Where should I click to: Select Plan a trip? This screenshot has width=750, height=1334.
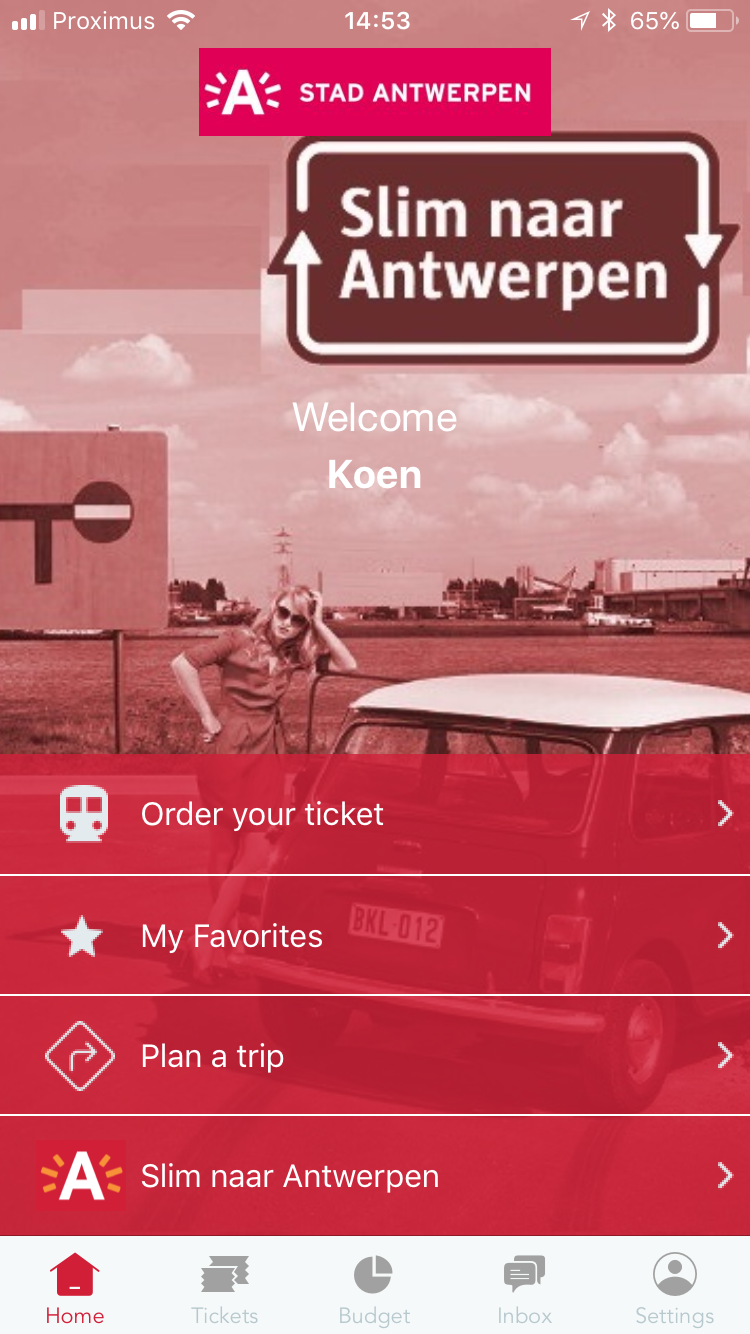click(375, 1055)
